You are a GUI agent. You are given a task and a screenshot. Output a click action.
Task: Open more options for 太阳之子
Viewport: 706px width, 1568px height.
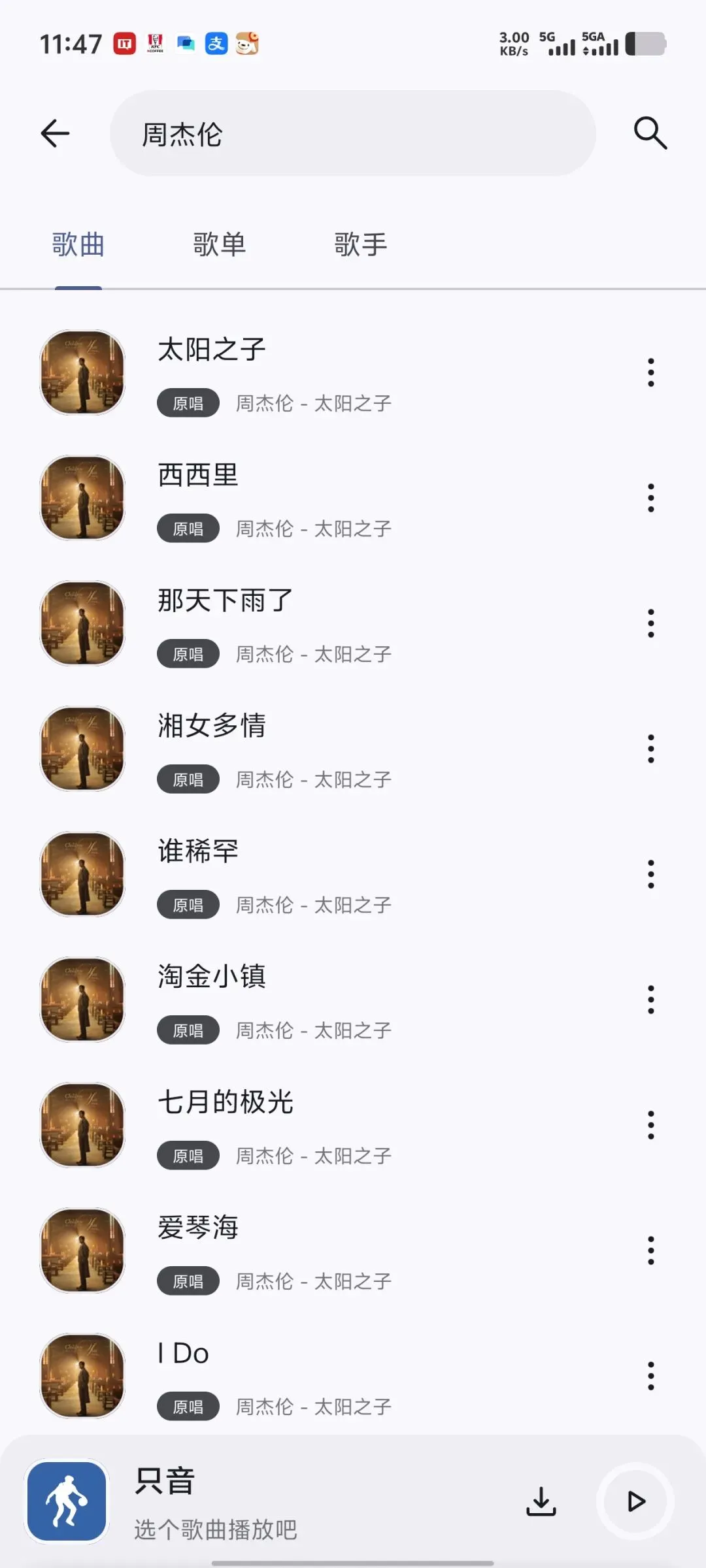[650, 372]
